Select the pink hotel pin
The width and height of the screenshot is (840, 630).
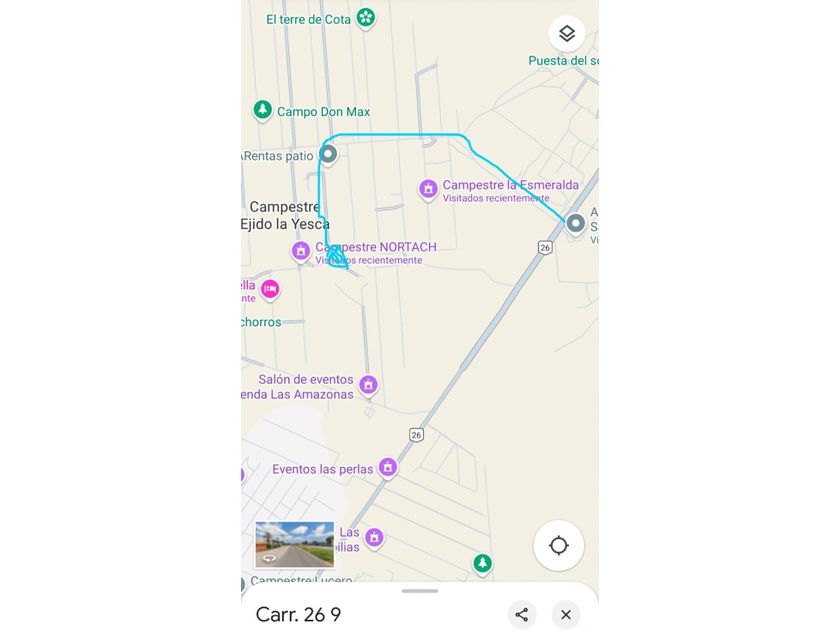click(x=270, y=290)
